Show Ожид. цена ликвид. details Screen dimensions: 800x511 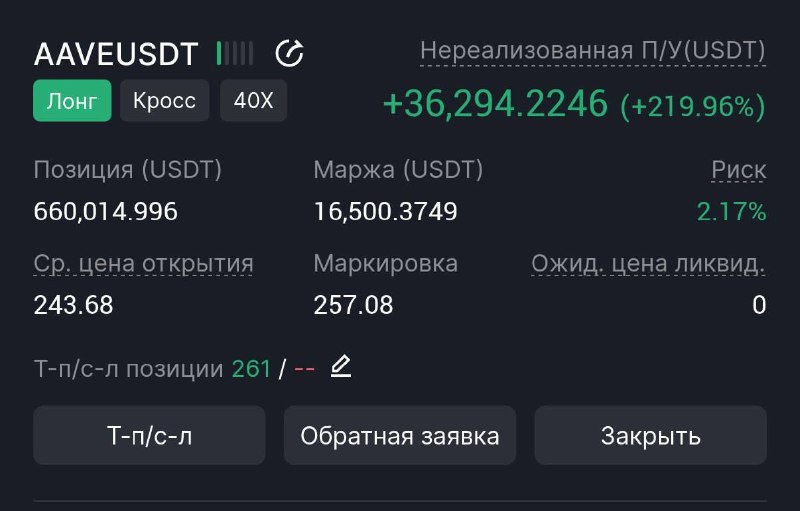point(648,264)
